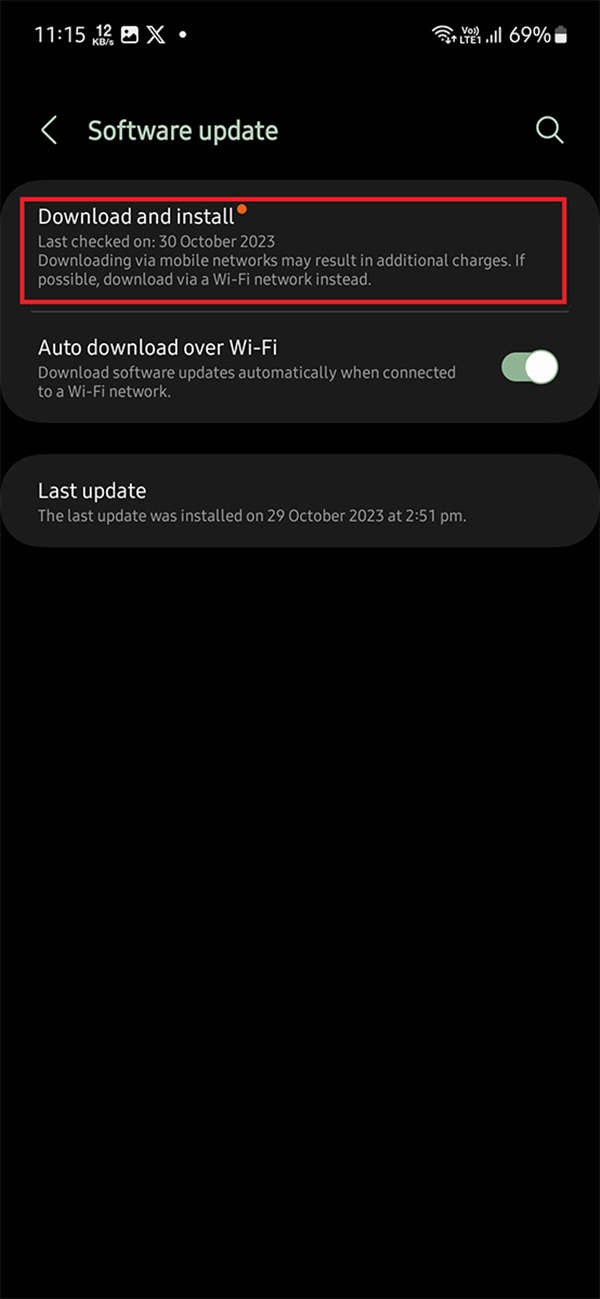Open Last update details
The height and width of the screenshot is (1299, 600).
click(300, 502)
